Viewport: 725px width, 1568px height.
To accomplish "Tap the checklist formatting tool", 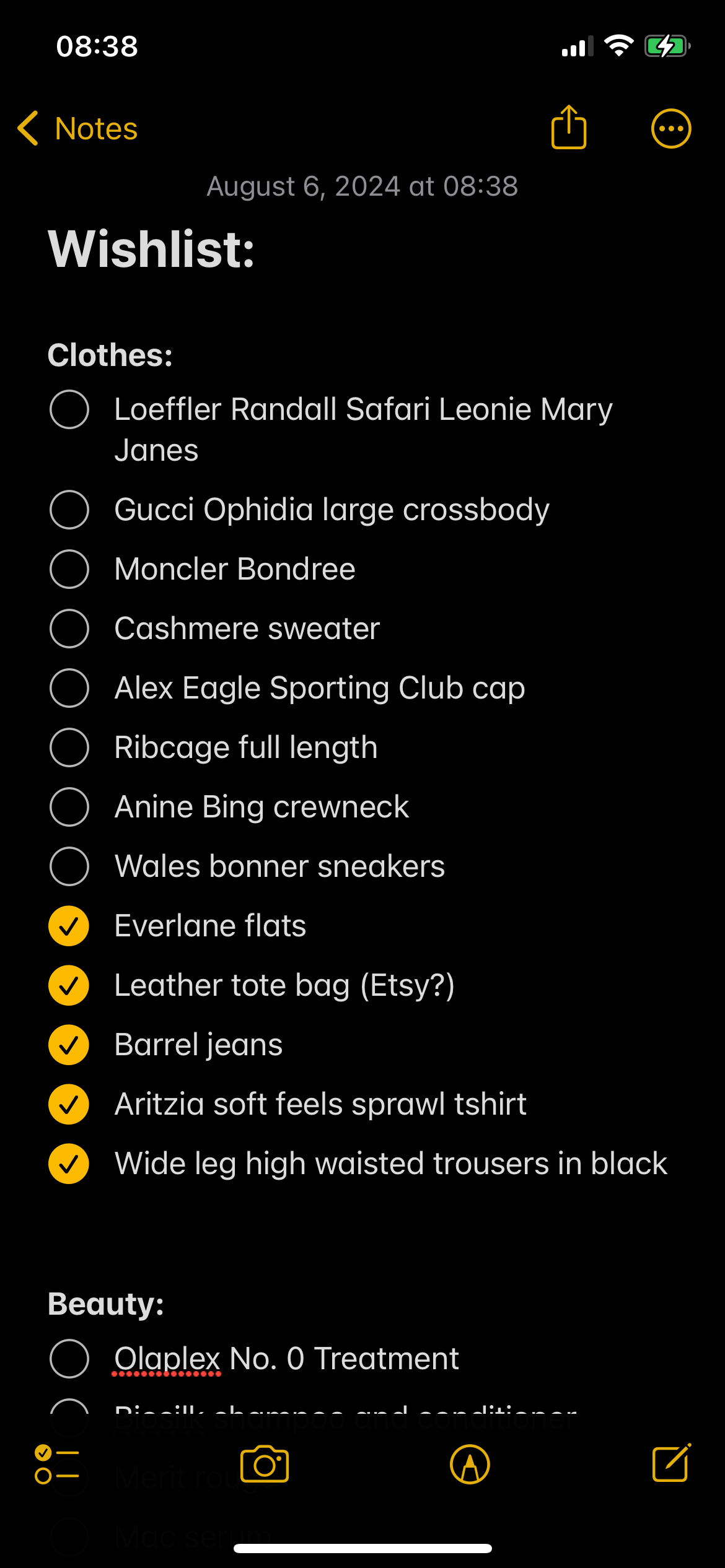I will [56, 1465].
